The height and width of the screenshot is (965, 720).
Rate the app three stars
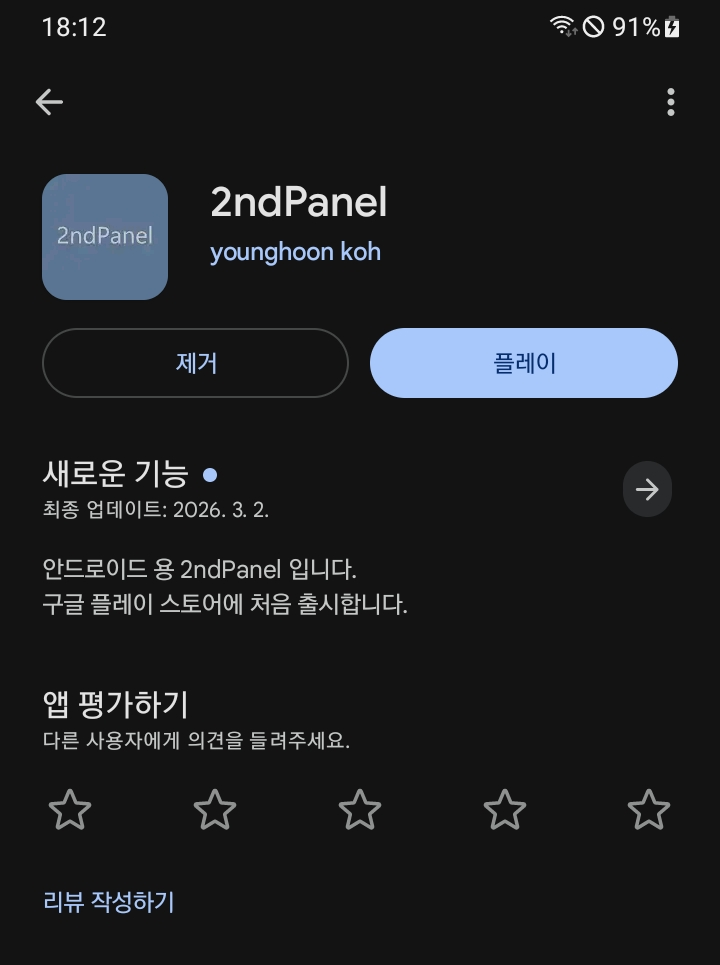(x=360, y=809)
